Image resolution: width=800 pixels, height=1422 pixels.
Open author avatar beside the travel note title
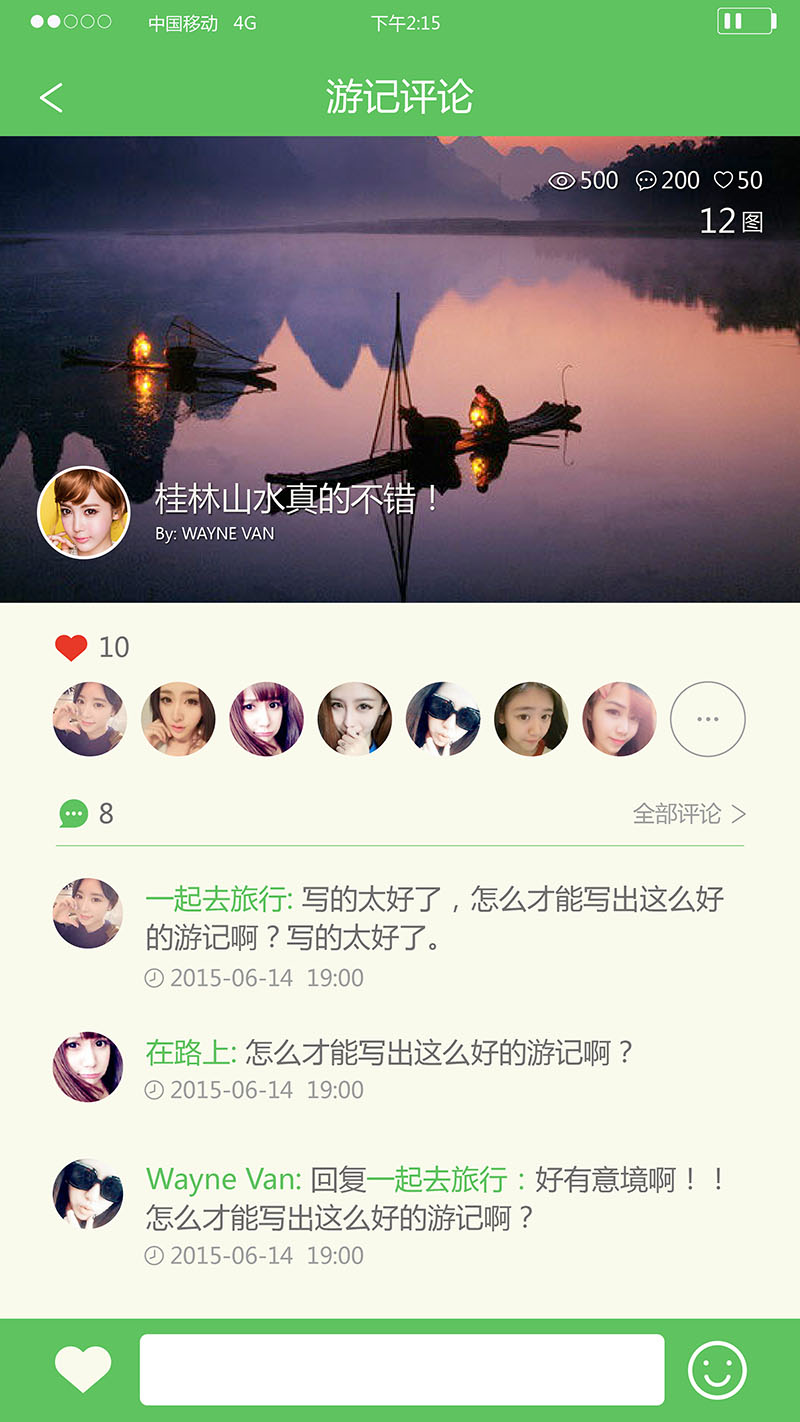pyautogui.click(x=83, y=512)
